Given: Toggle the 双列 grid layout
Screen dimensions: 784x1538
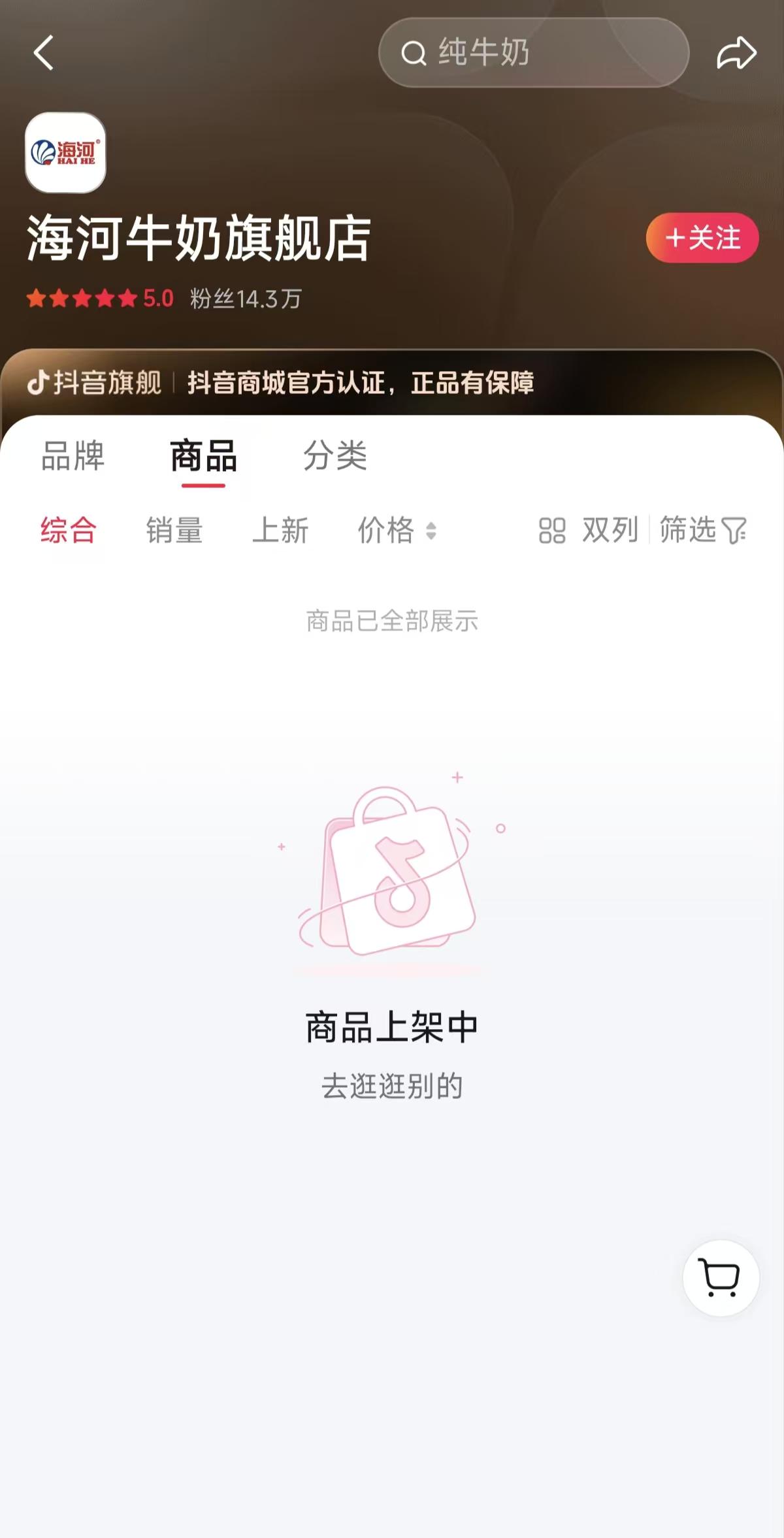Looking at the screenshot, I should tap(588, 530).
